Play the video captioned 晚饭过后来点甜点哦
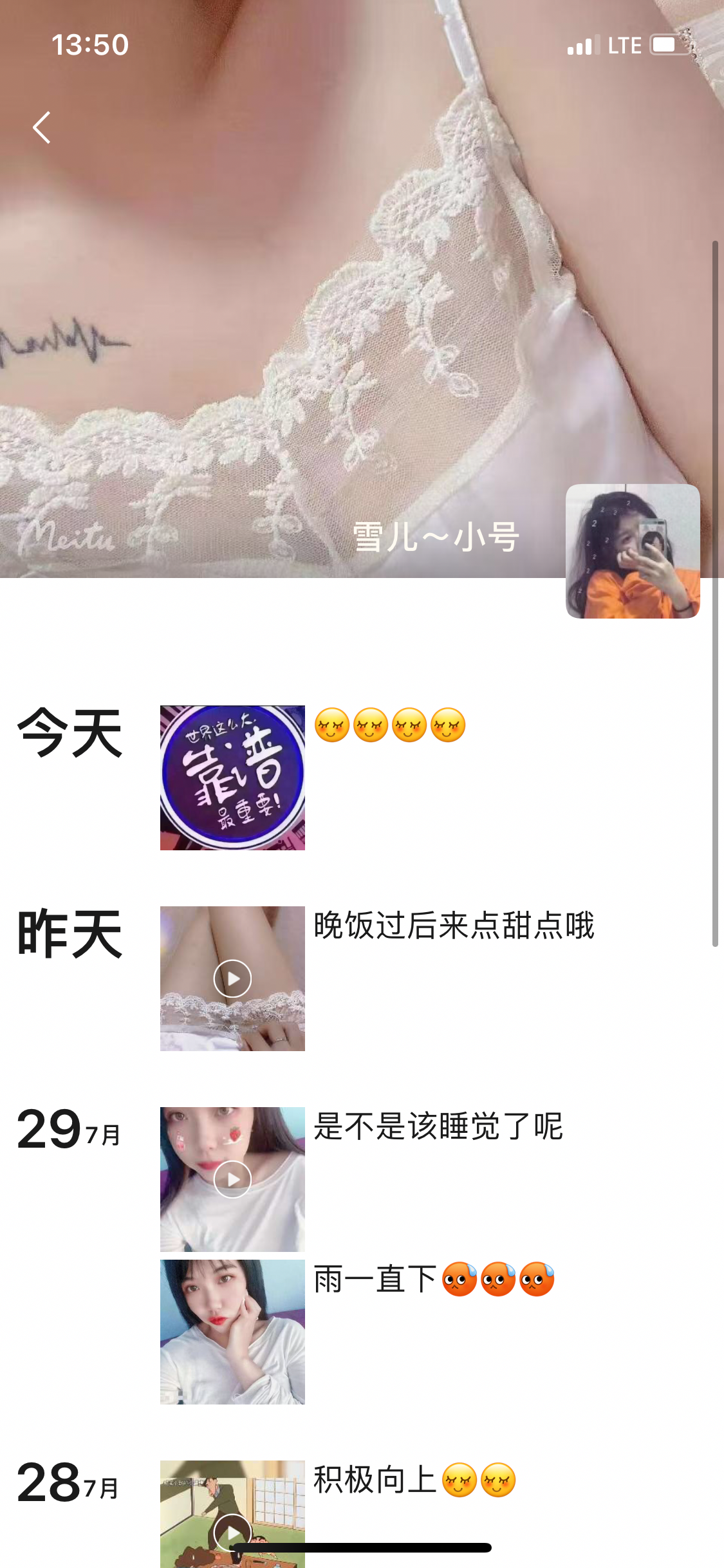Image resolution: width=724 pixels, height=1568 pixels. (x=232, y=978)
